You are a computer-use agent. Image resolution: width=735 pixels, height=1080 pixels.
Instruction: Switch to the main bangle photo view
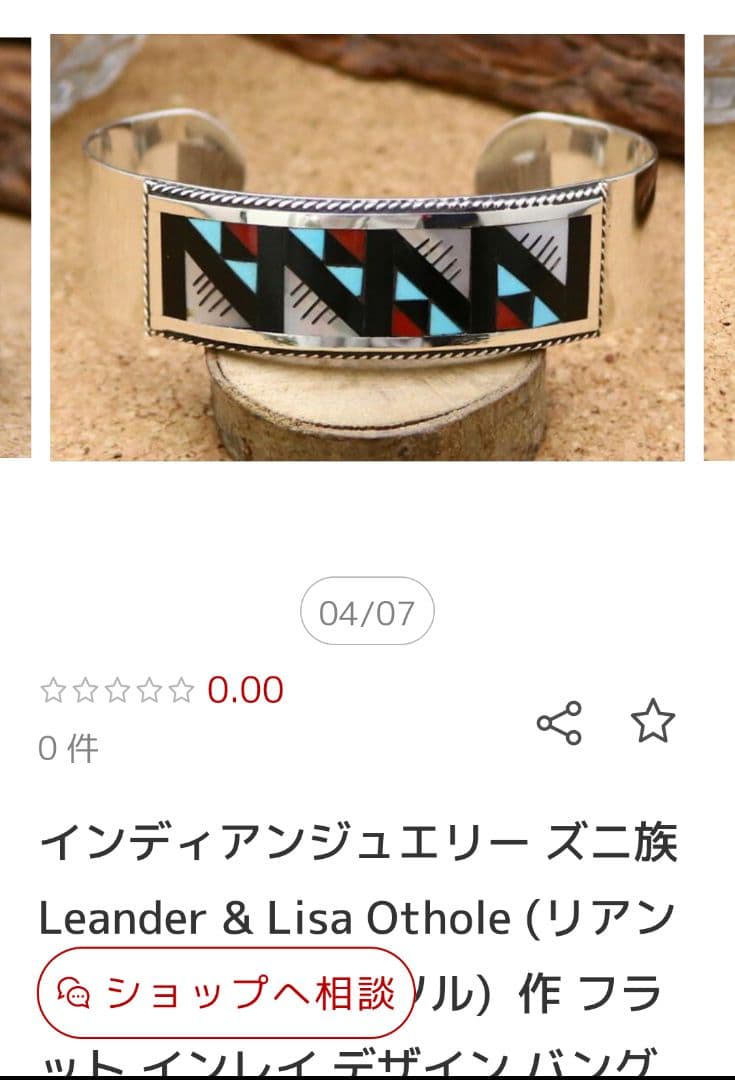pos(367,250)
